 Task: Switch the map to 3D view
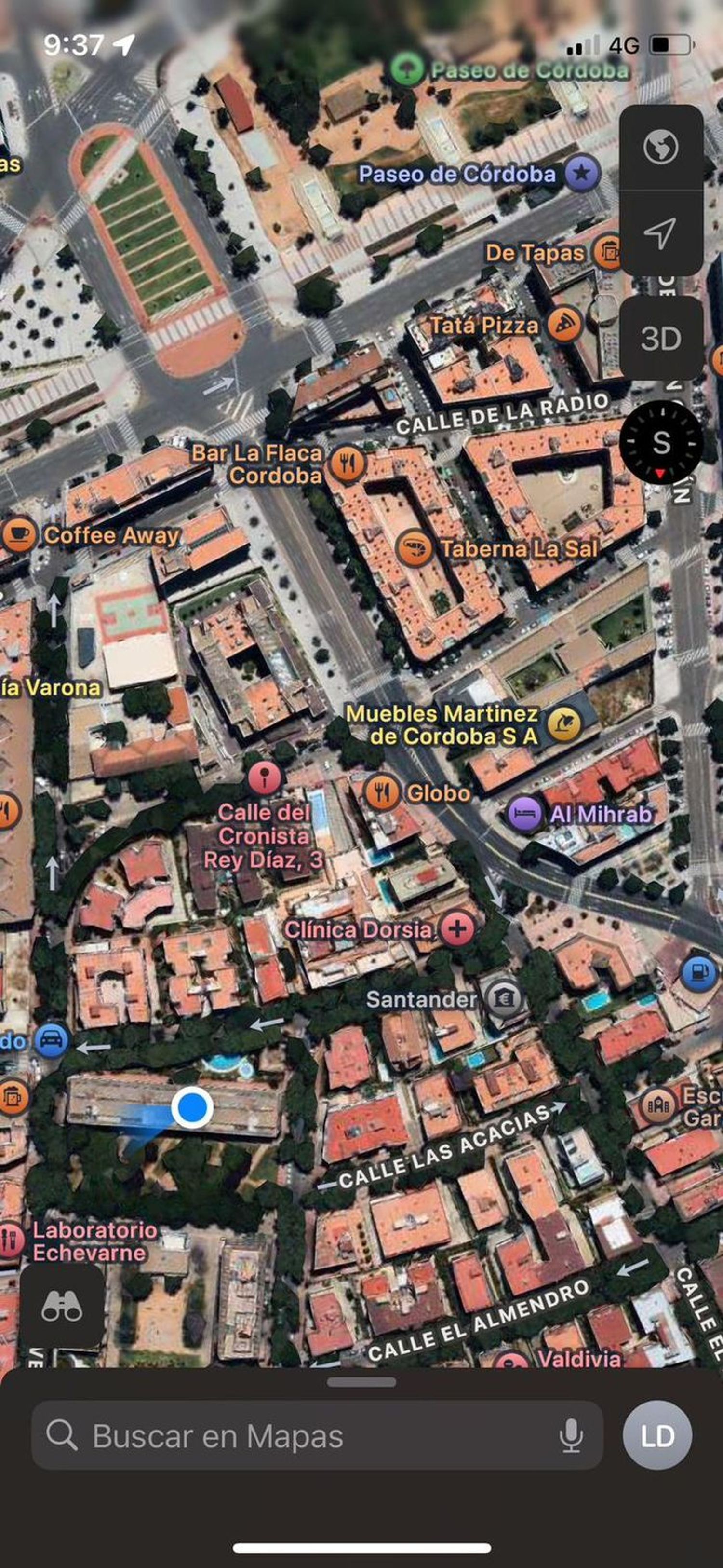pyautogui.click(x=661, y=339)
